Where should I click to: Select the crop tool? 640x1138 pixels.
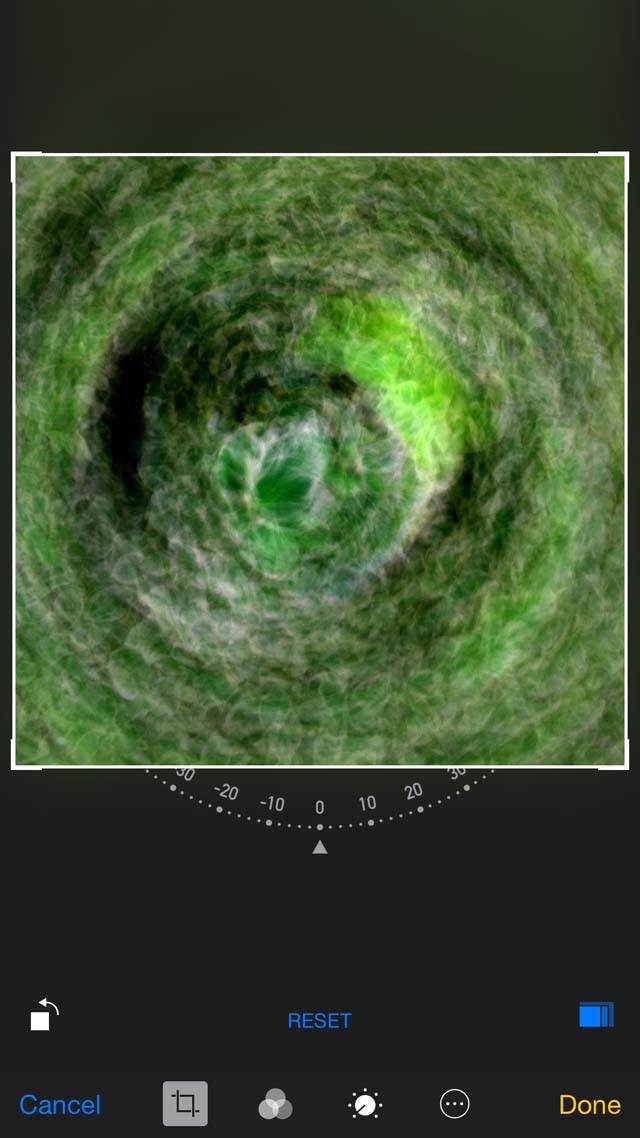(185, 1104)
